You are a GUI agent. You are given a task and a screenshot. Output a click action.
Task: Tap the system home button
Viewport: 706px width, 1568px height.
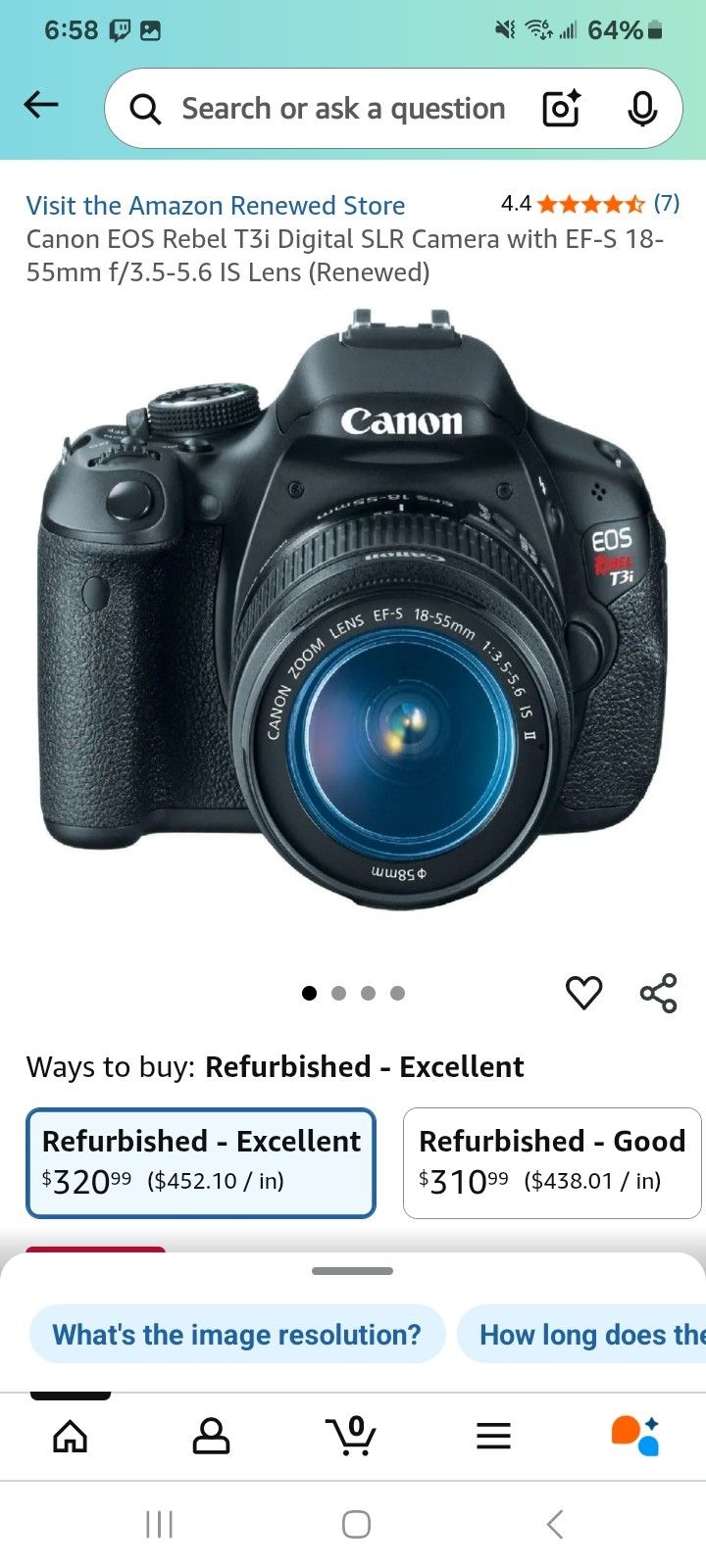356,1524
